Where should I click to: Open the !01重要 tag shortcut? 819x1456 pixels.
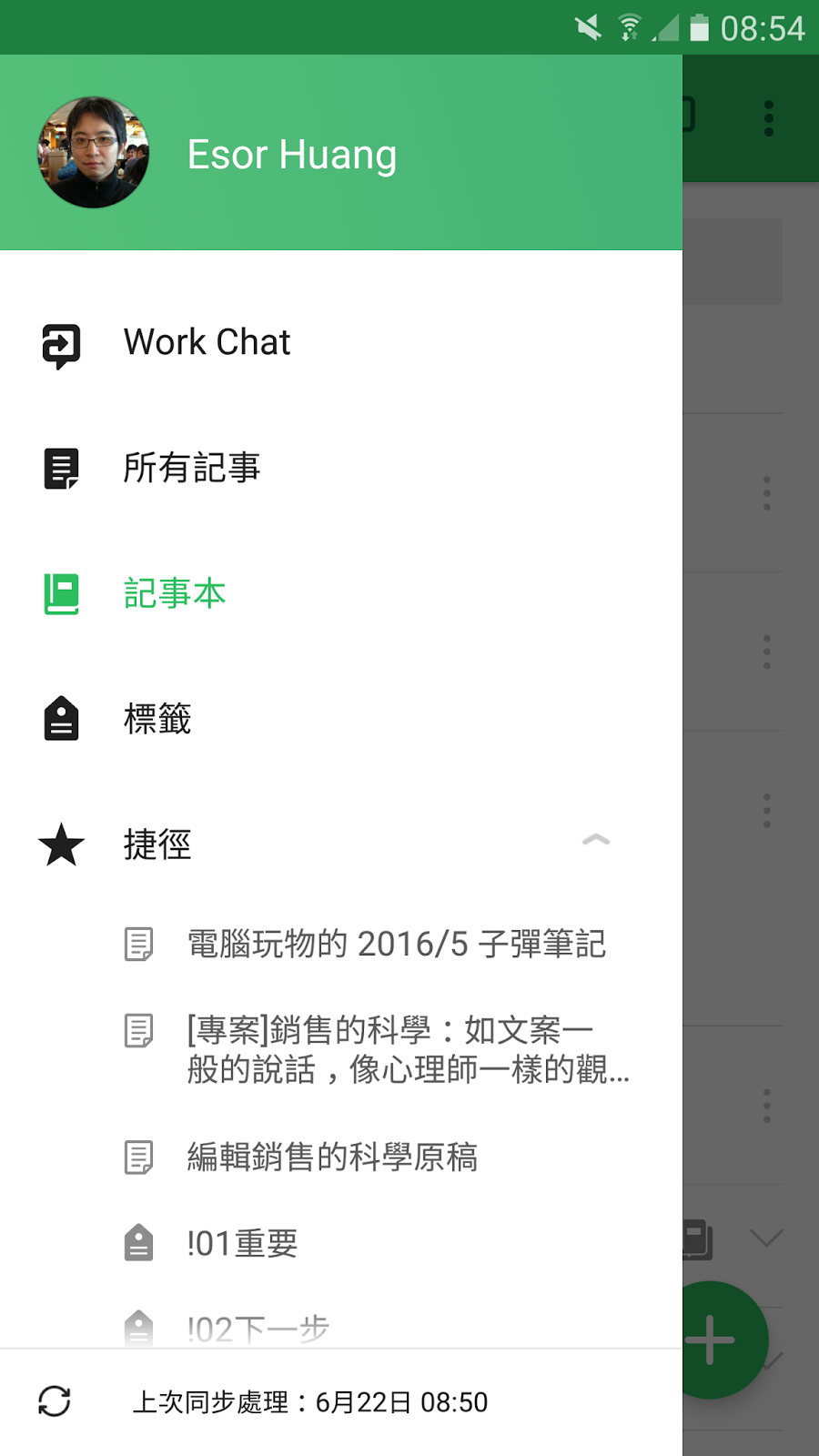point(242,1243)
